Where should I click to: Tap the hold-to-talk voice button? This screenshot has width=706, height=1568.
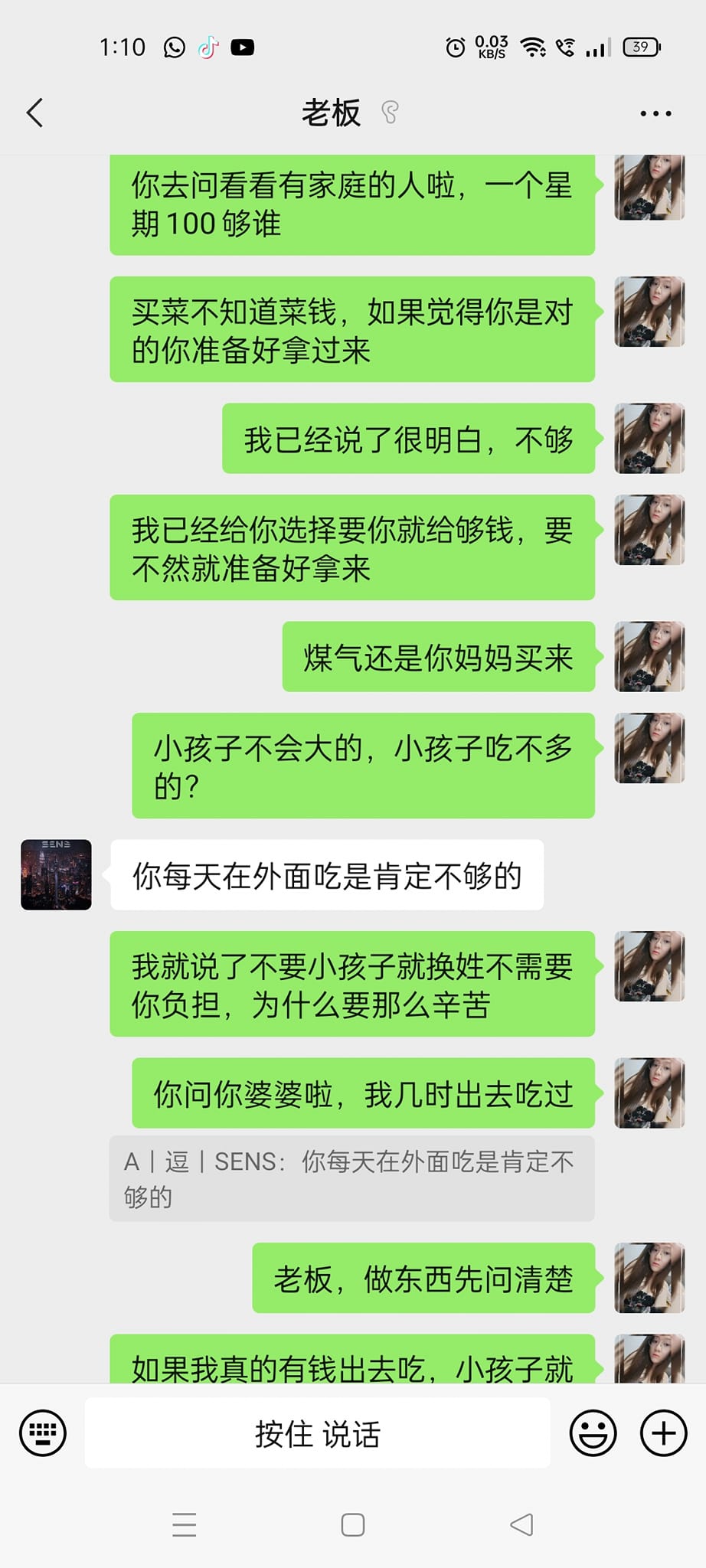coord(317,1433)
